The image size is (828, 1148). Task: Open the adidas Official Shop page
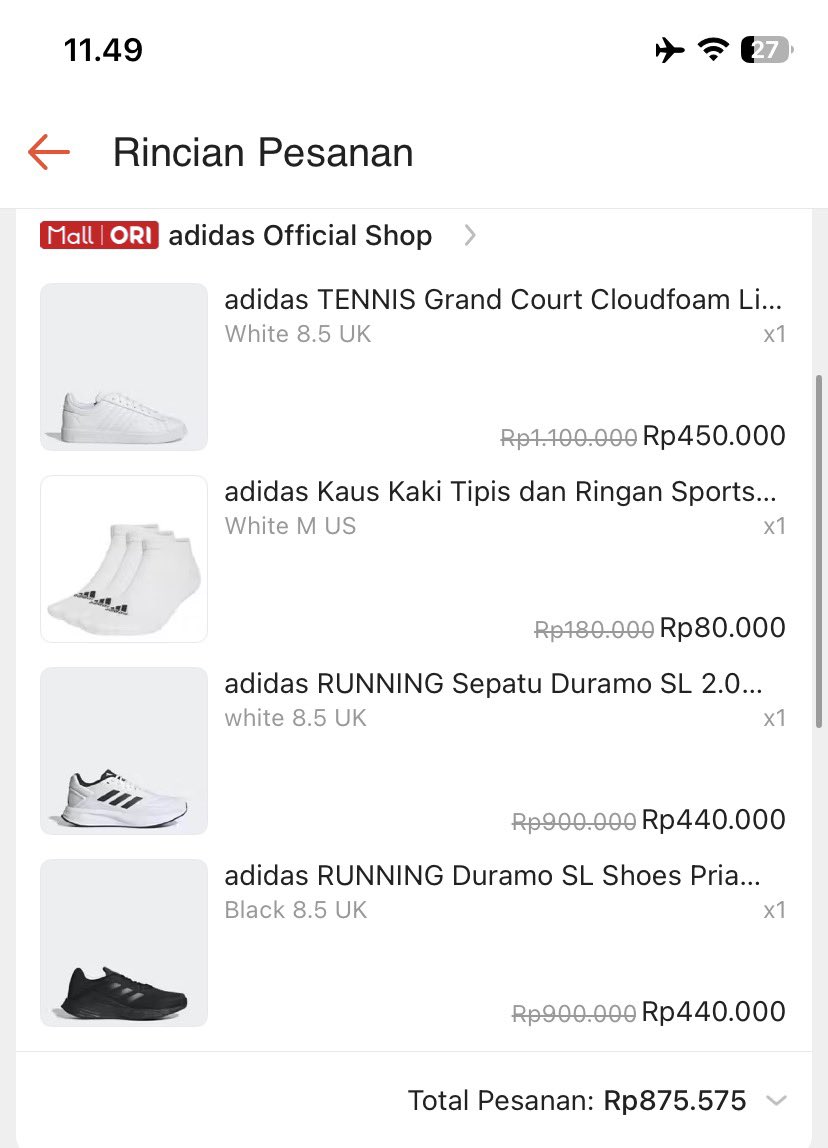300,236
